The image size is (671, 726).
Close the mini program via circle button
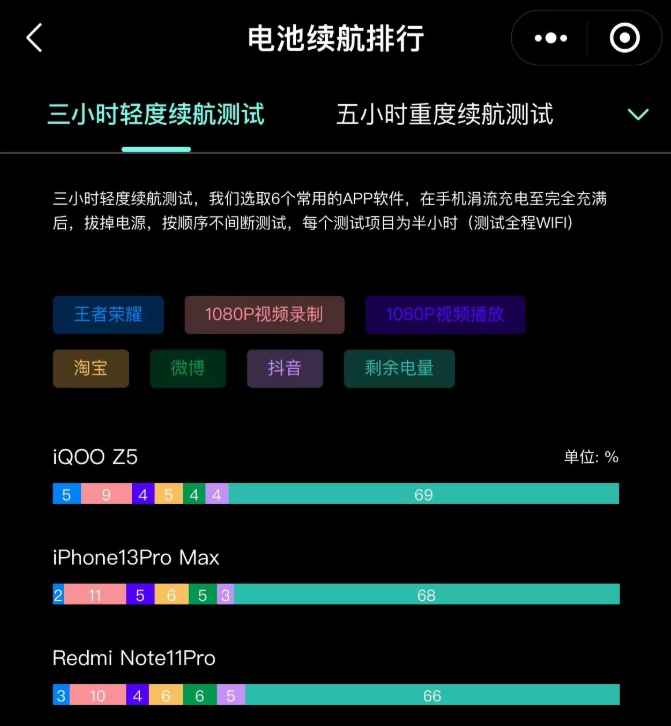pyautogui.click(x=625, y=39)
